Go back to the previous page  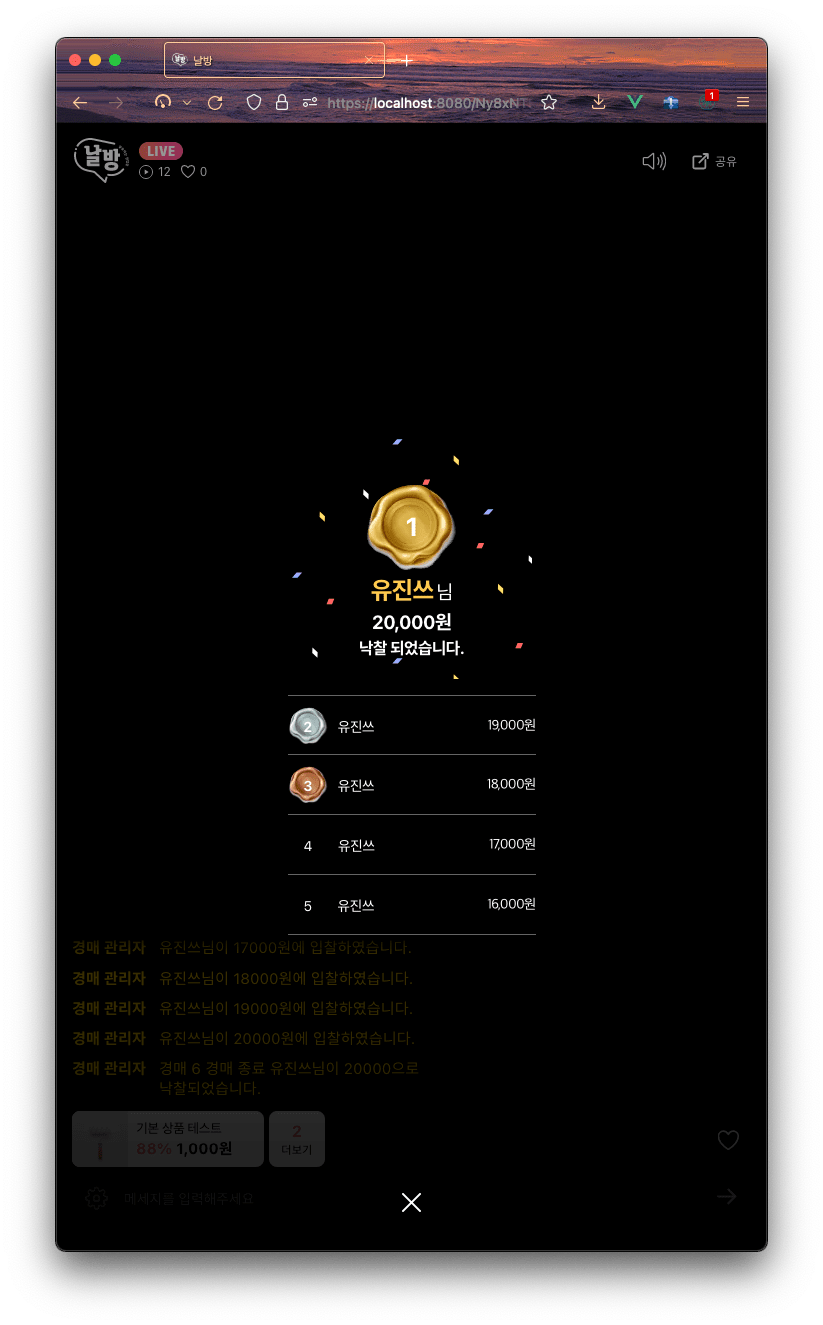tap(81, 102)
